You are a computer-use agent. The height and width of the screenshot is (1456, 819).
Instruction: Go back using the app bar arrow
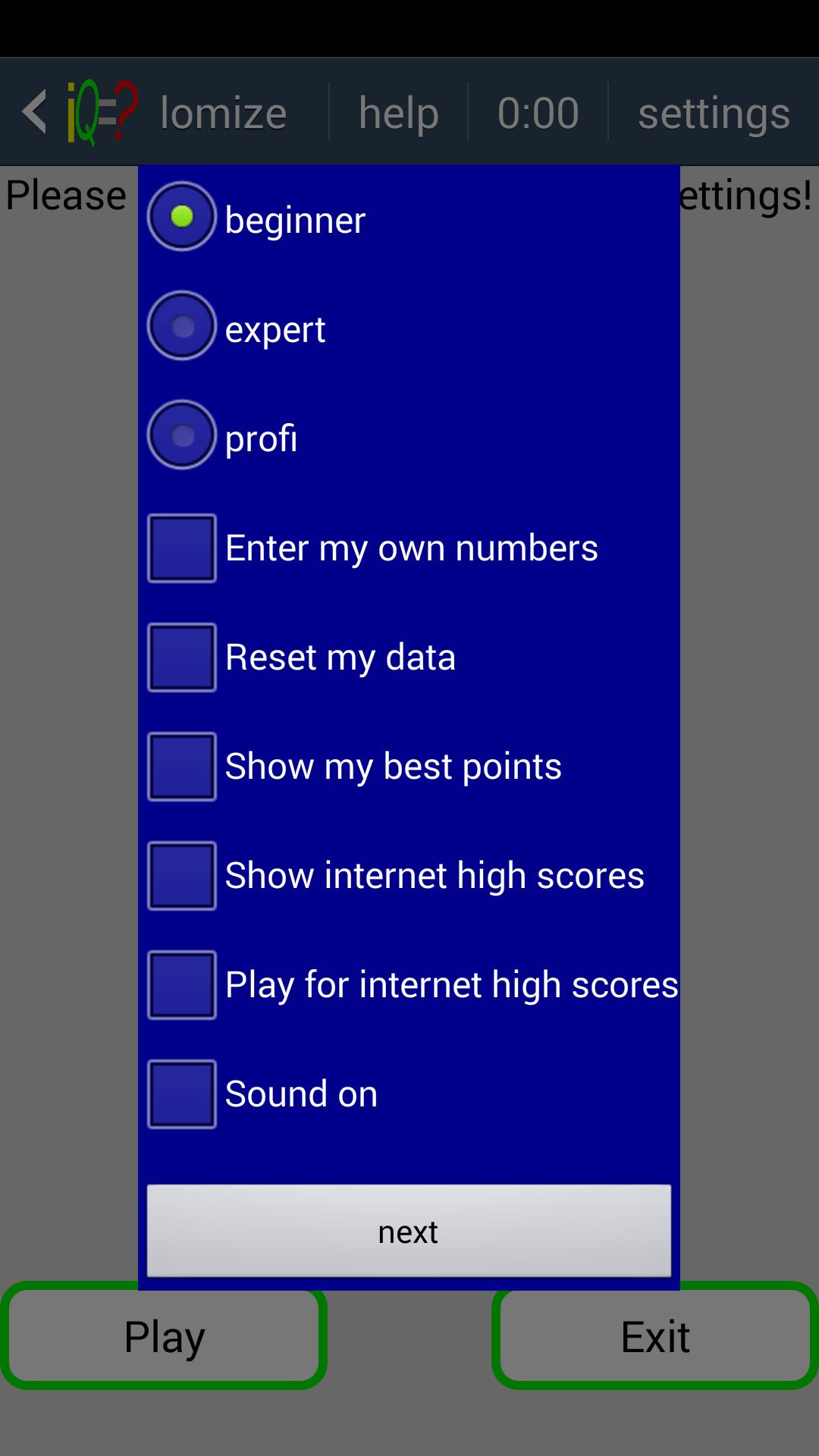(35, 112)
